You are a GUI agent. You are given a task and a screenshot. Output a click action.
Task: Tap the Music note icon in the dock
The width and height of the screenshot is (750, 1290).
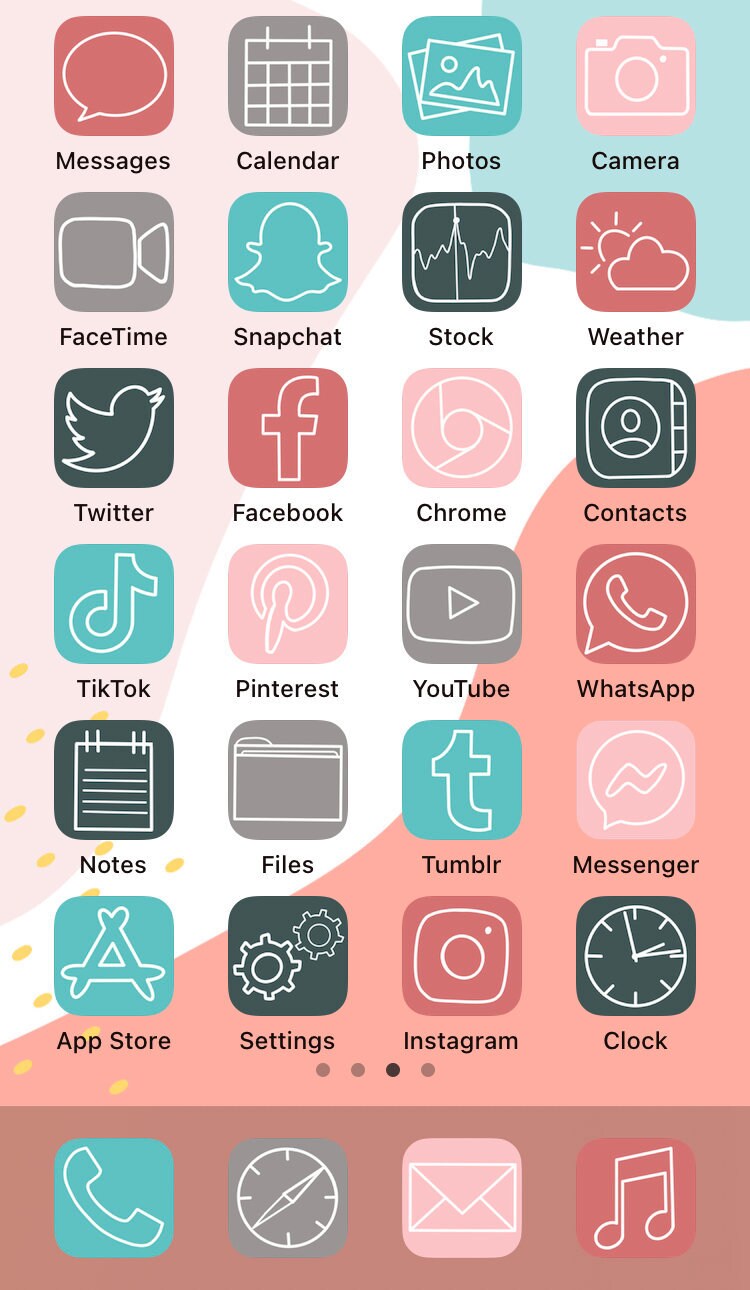click(636, 1198)
